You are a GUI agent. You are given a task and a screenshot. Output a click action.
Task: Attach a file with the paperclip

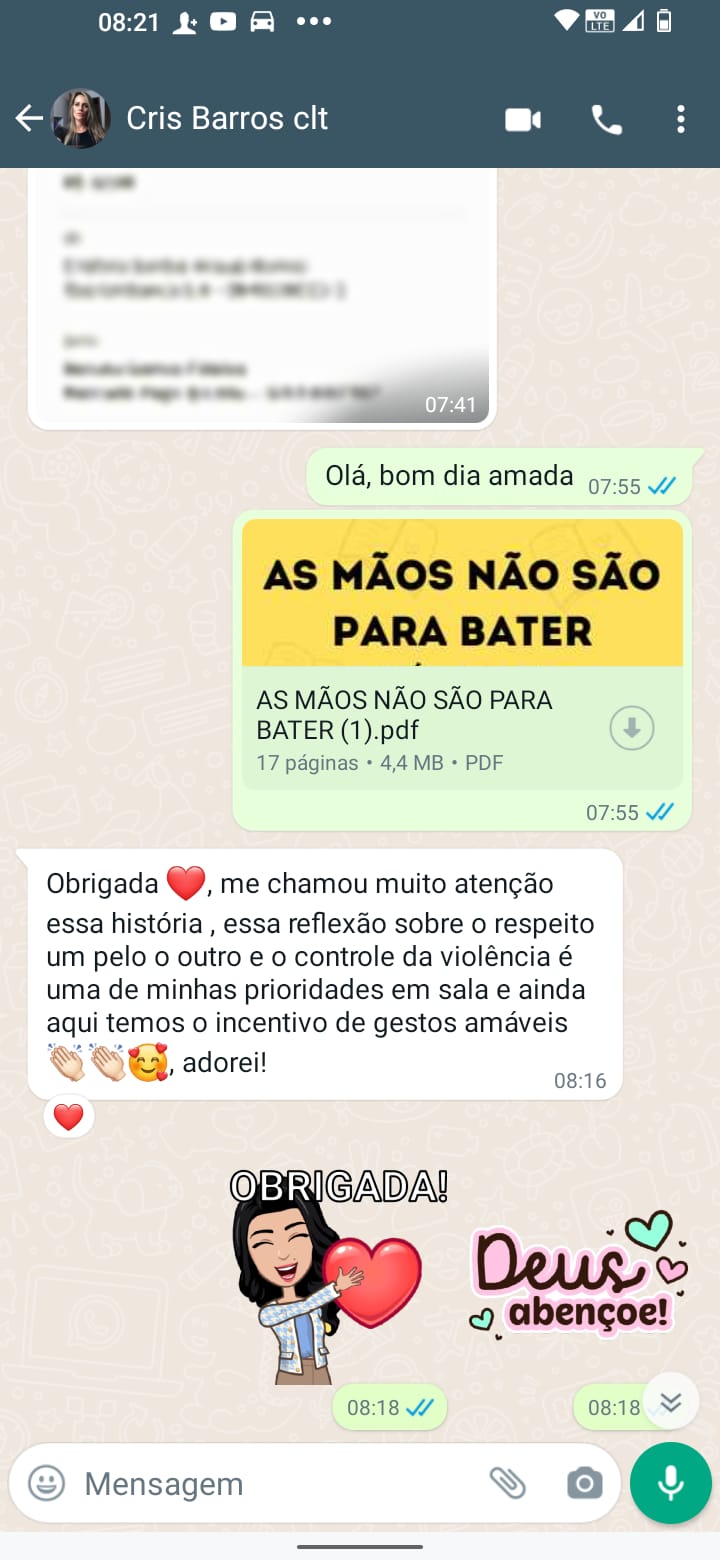[507, 1483]
